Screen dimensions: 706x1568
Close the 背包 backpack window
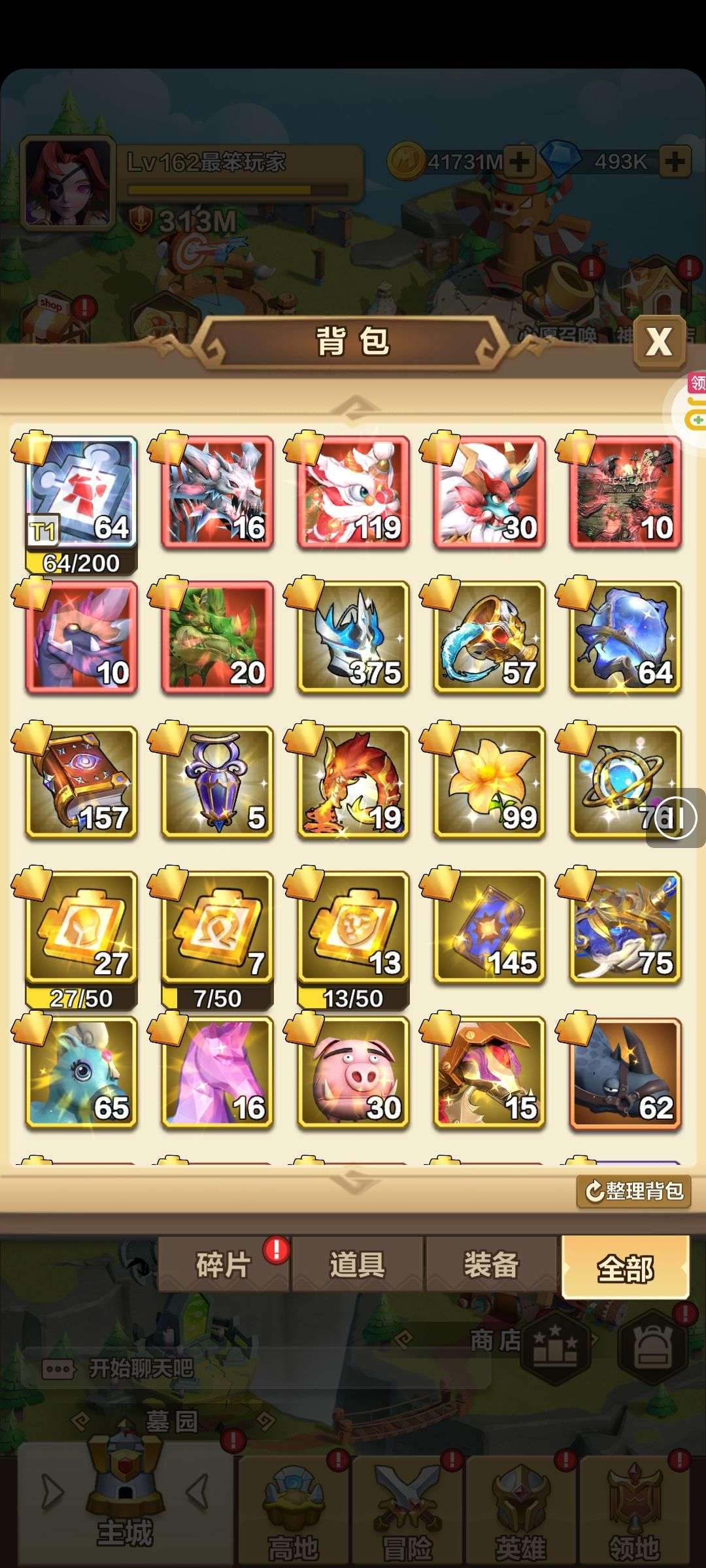click(x=659, y=341)
